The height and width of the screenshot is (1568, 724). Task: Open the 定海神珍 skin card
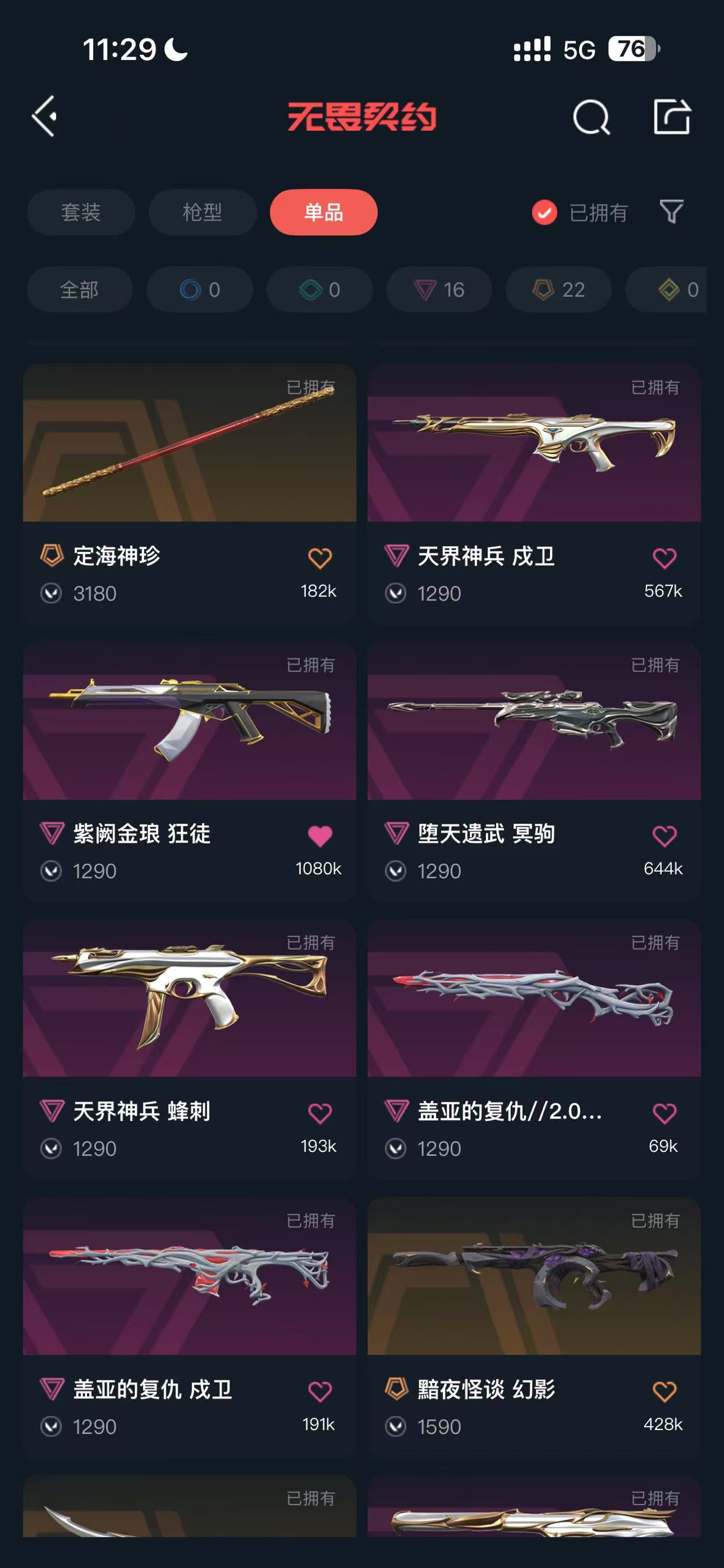tap(189, 443)
